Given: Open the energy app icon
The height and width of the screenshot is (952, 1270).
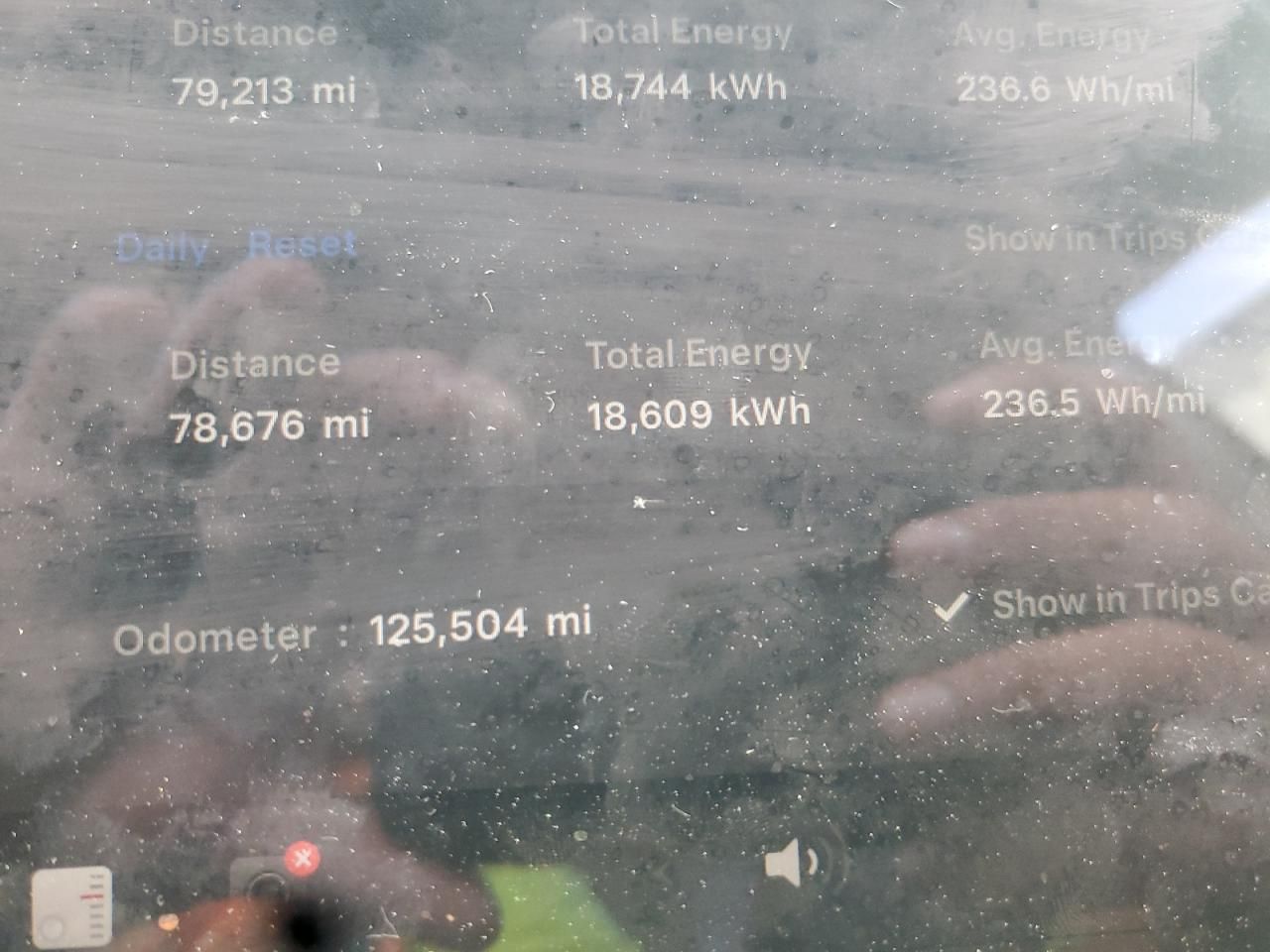Looking at the screenshot, I should tap(71, 906).
